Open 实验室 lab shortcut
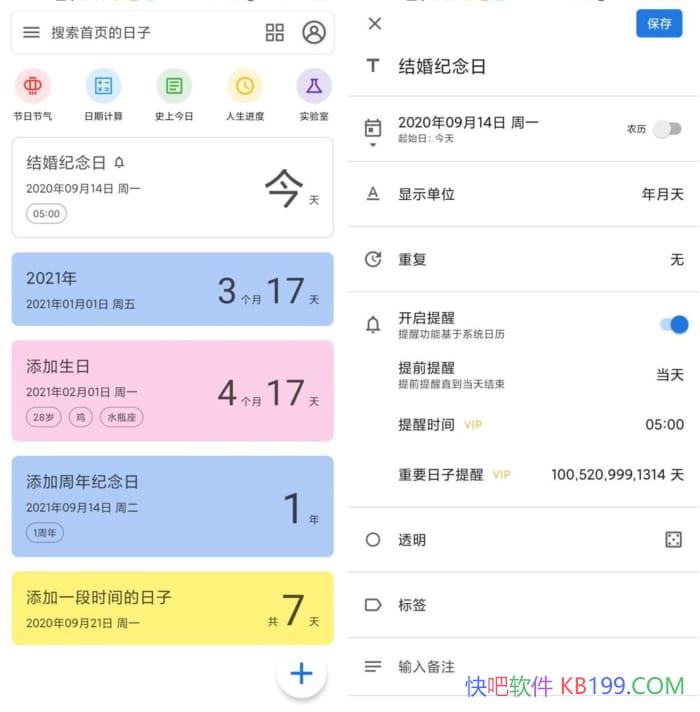Screen dimensions: 700x712 point(314,87)
